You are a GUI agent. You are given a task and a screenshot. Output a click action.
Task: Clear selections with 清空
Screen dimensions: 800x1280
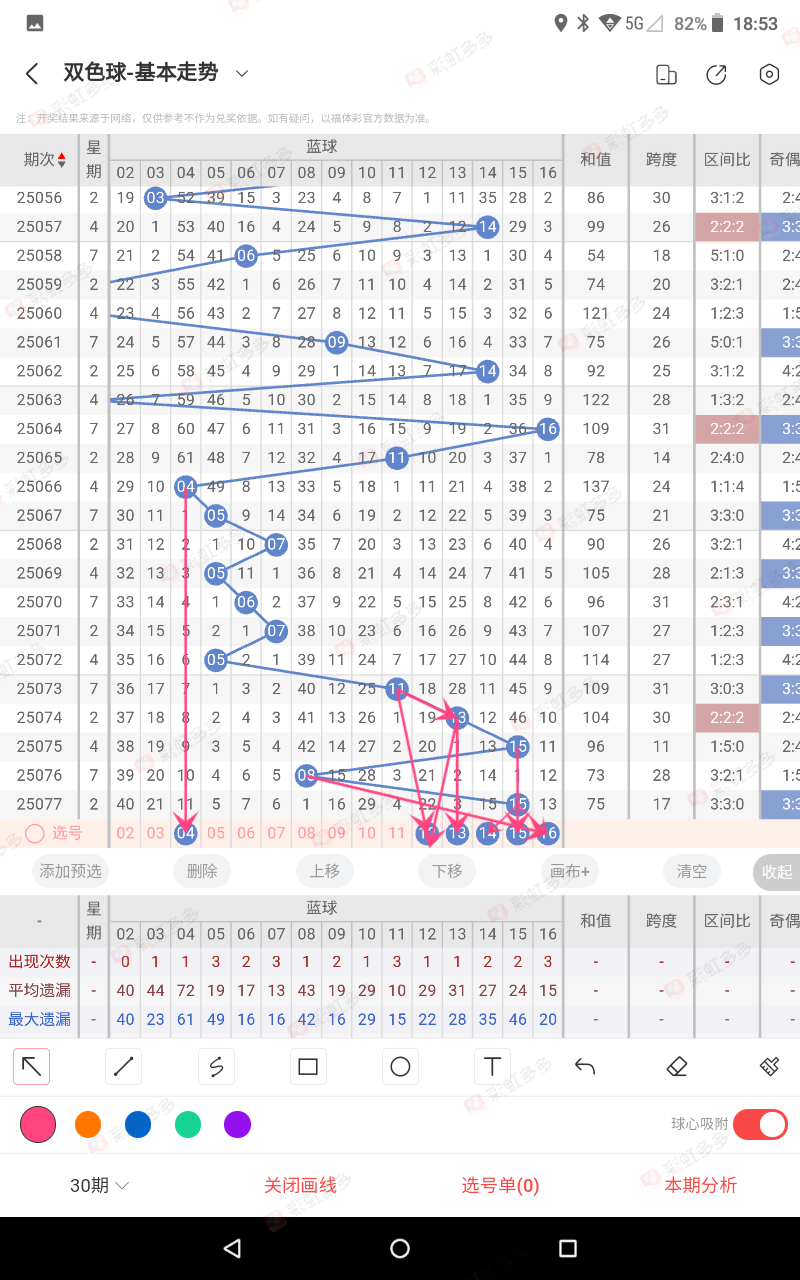click(692, 871)
